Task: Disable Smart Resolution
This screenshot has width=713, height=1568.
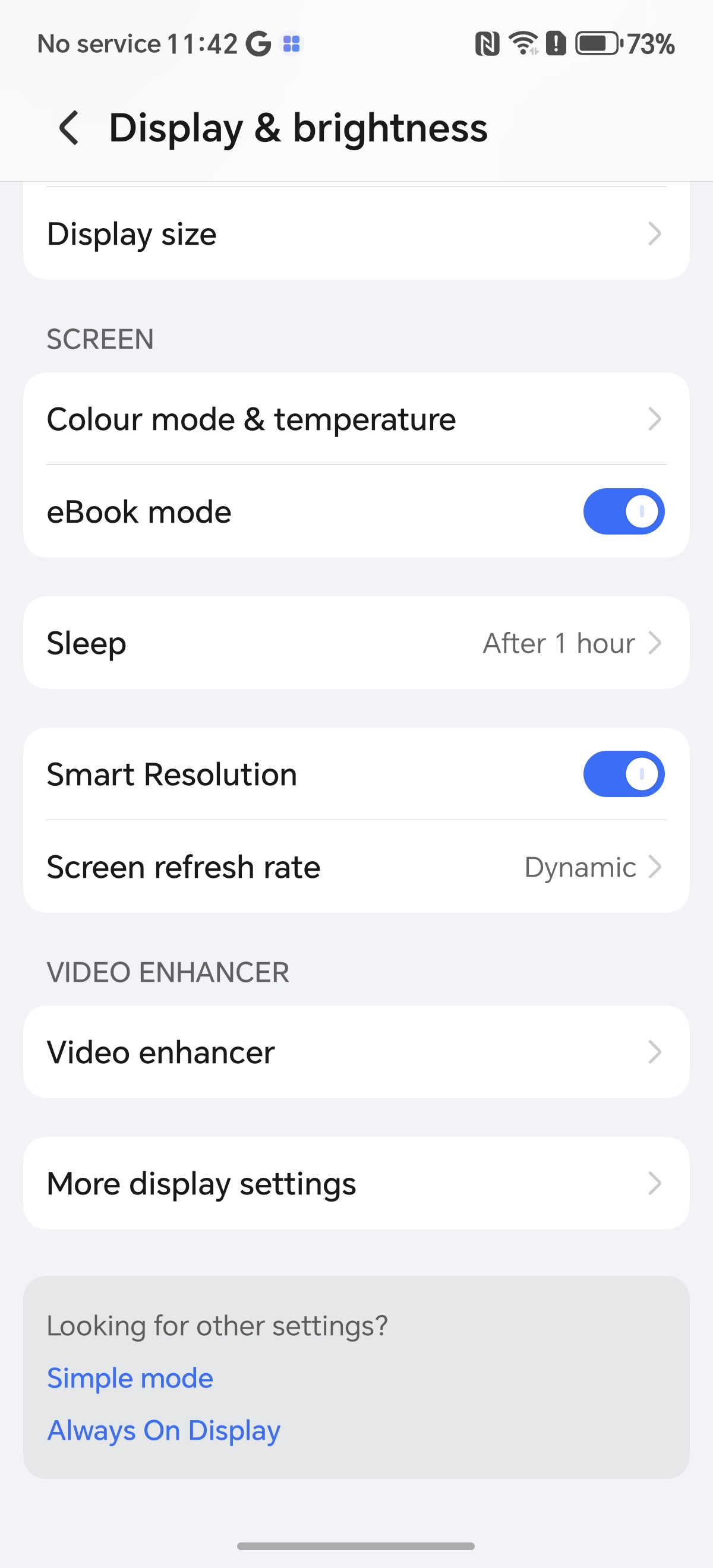Action: click(623, 774)
